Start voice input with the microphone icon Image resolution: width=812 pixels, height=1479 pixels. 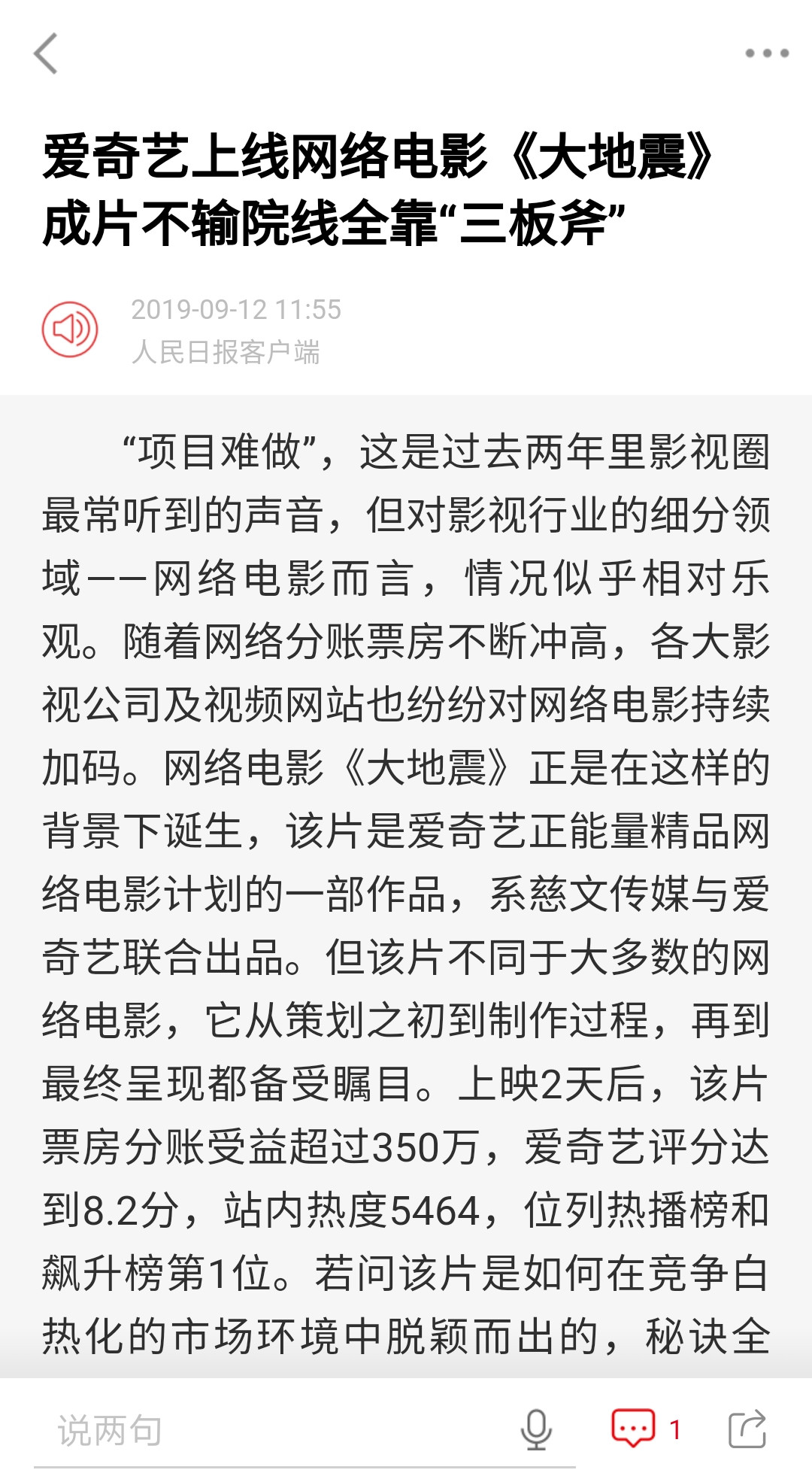click(x=536, y=1429)
